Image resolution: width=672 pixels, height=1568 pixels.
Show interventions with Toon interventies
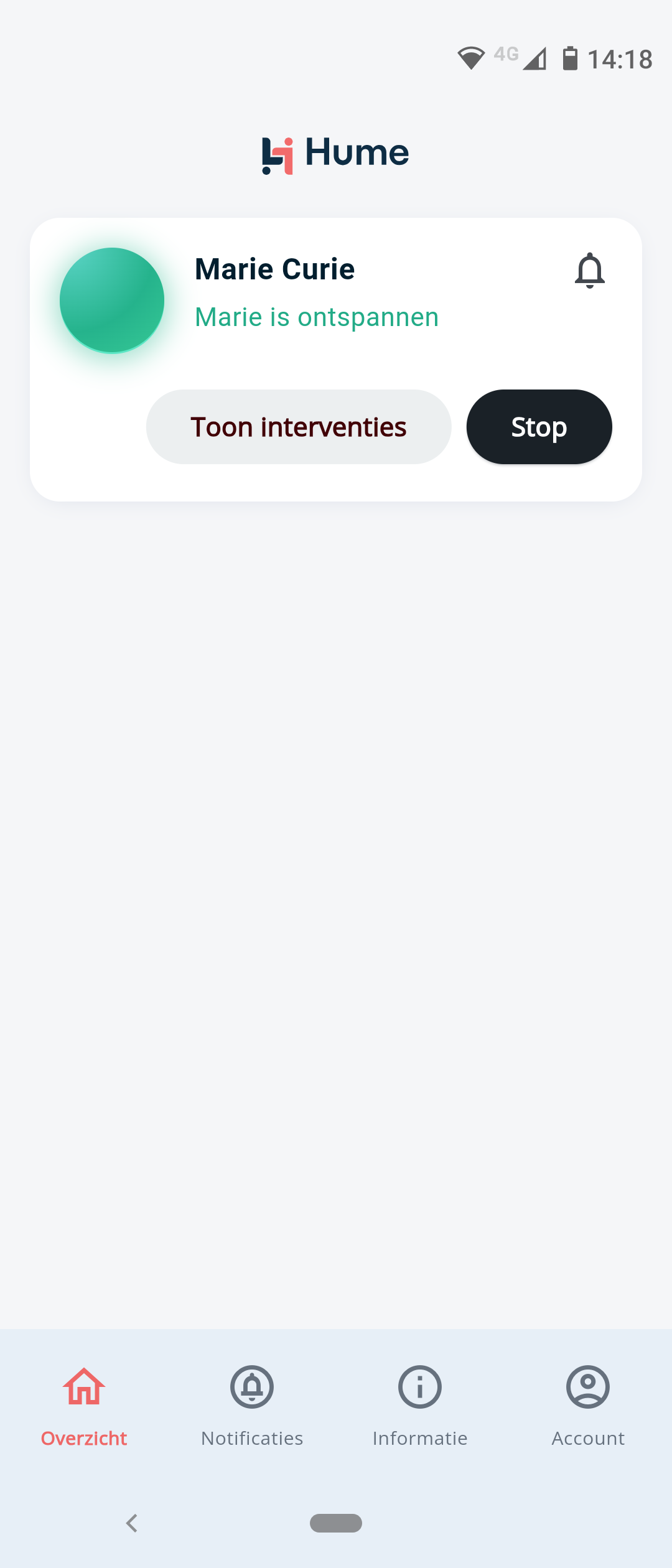click(298, 427)
